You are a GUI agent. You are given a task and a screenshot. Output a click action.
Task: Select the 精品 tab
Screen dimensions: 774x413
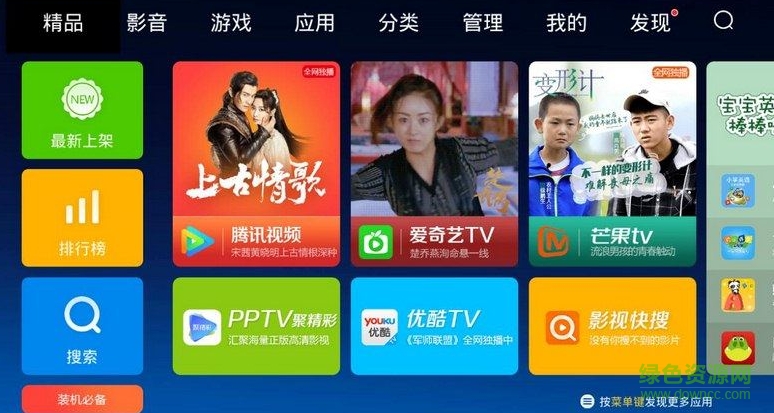click(x=62, y=22)
